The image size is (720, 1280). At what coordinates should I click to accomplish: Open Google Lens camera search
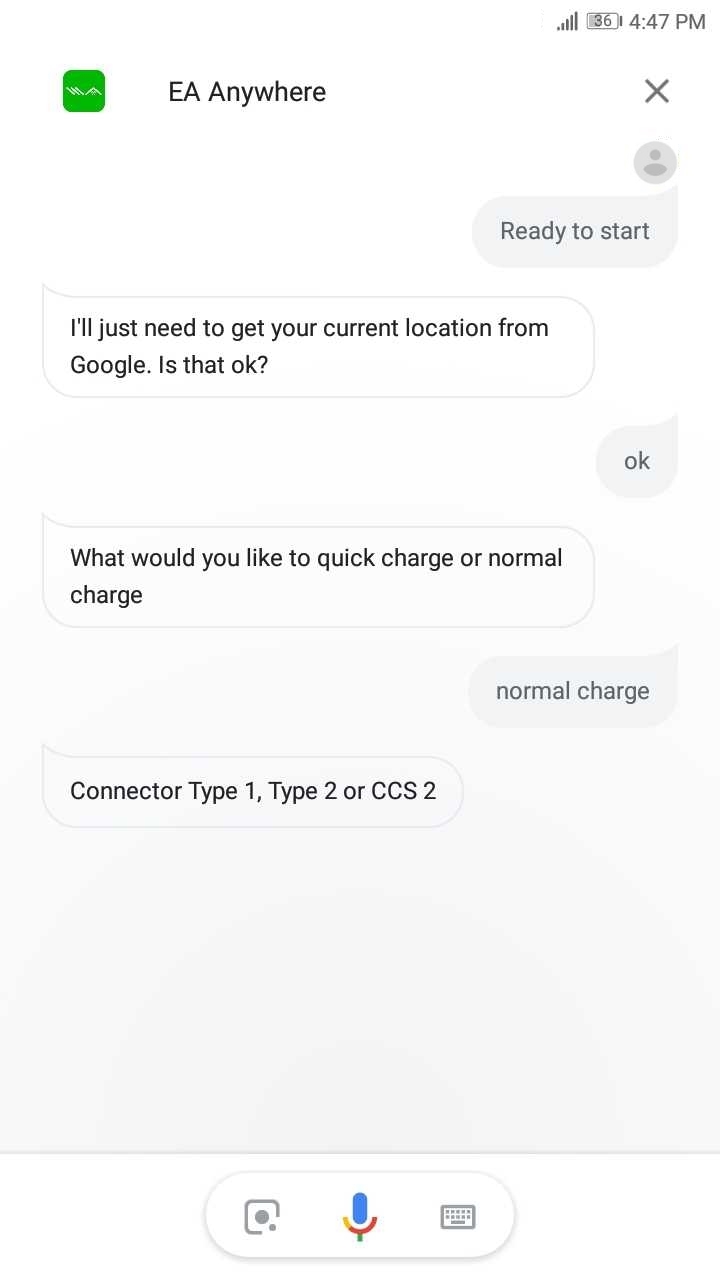(x=262, y=1216)
